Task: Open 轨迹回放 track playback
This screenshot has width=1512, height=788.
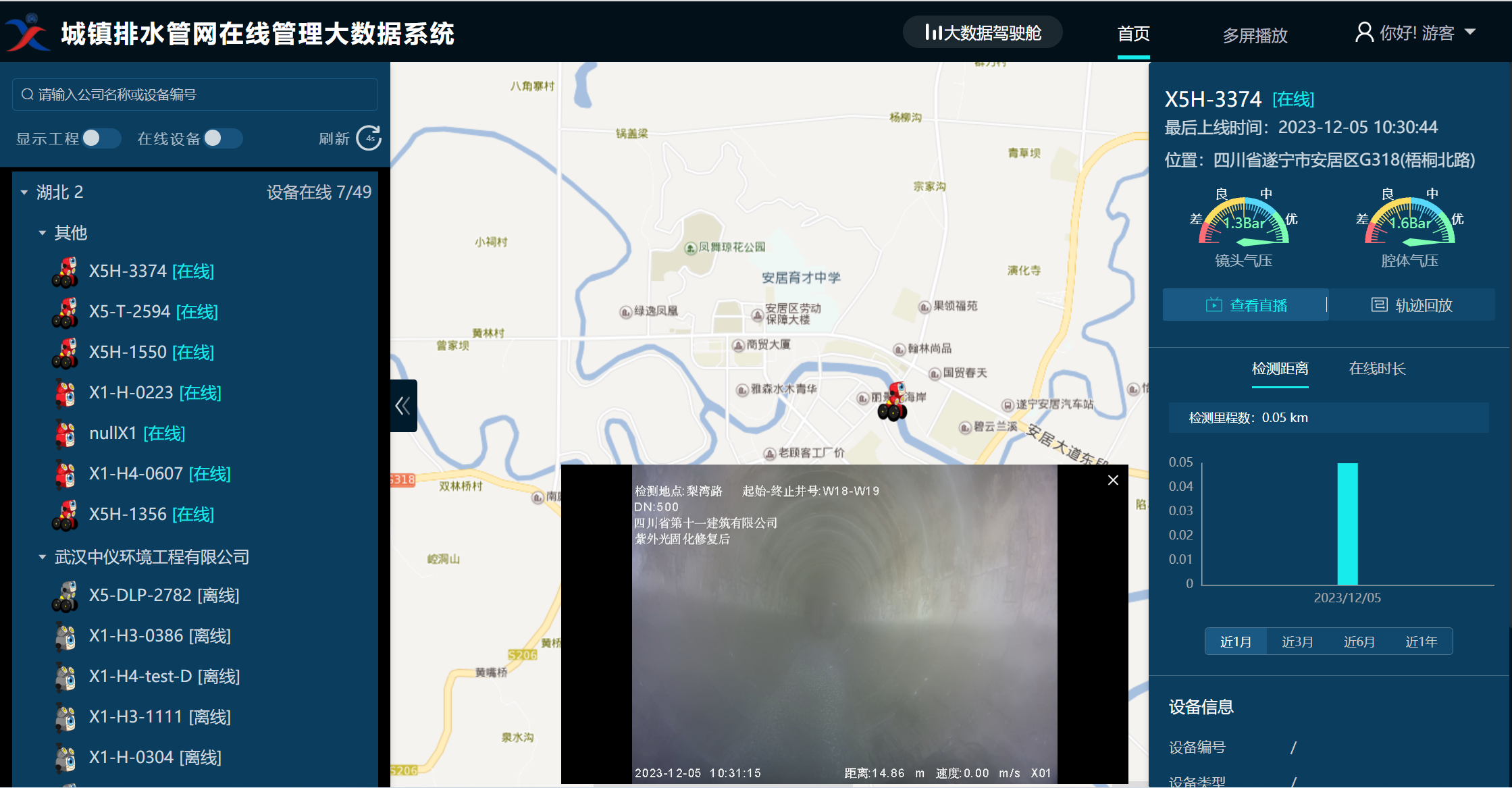Action: [x=1411, y=305]
